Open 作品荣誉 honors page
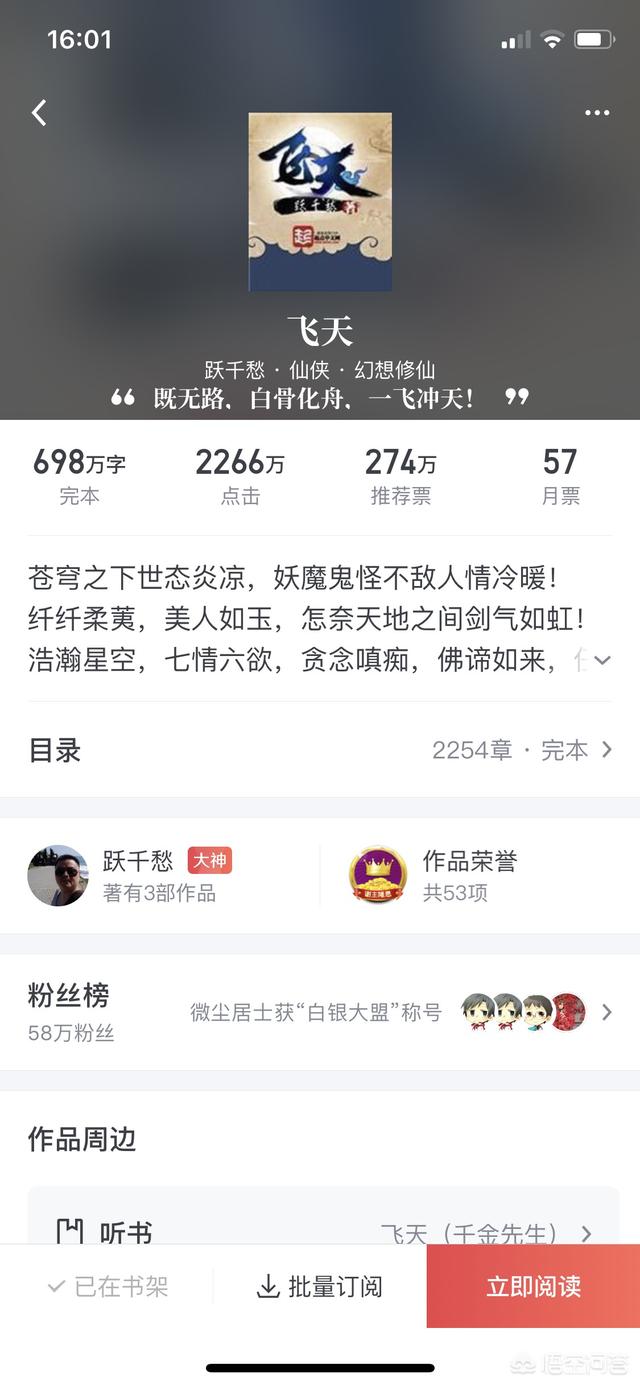The image size is (640, 1386). pyautogui.click(x=470, y=875)
